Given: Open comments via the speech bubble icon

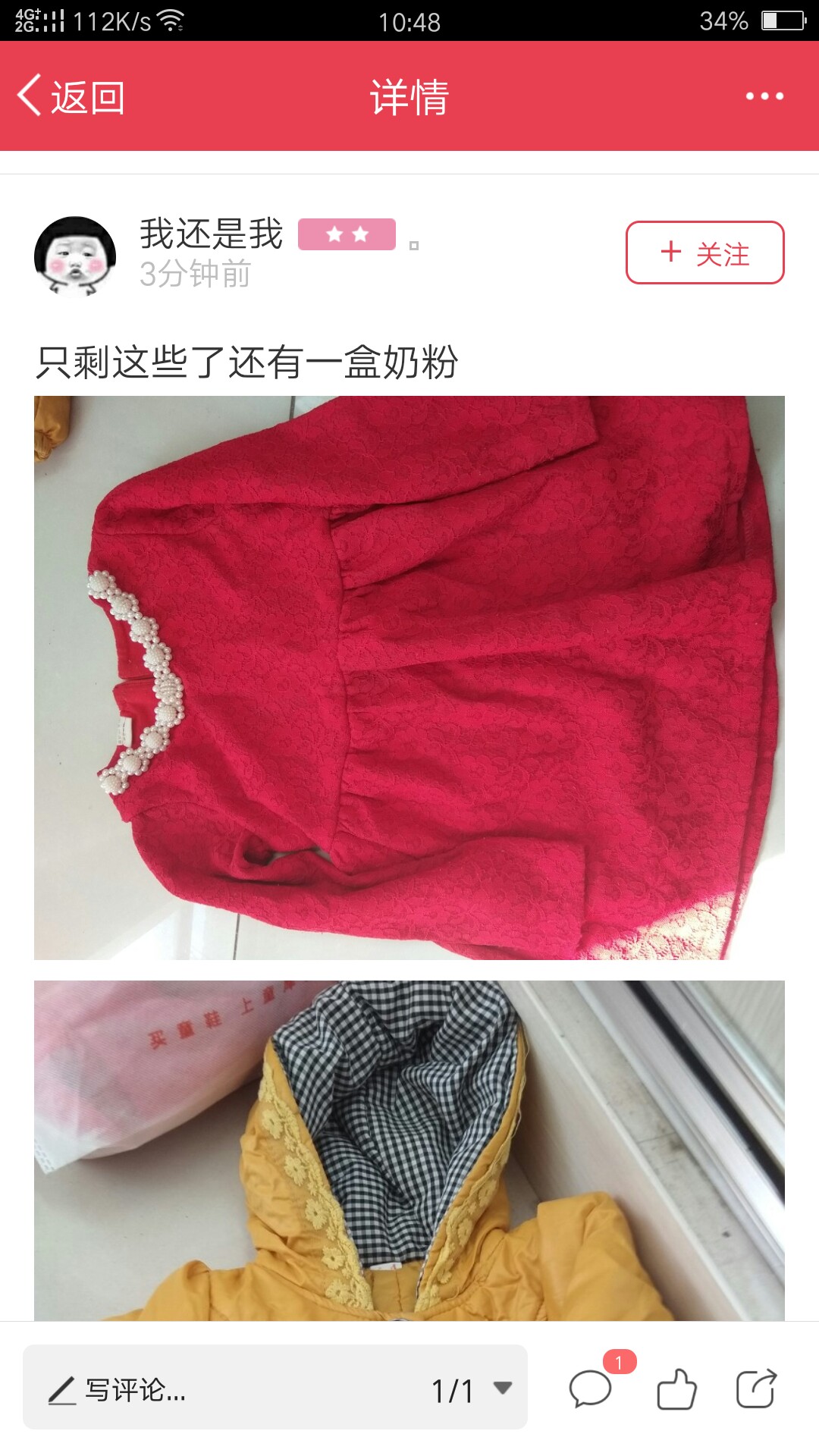Looking at the screenshot, I should [591, 1389].
